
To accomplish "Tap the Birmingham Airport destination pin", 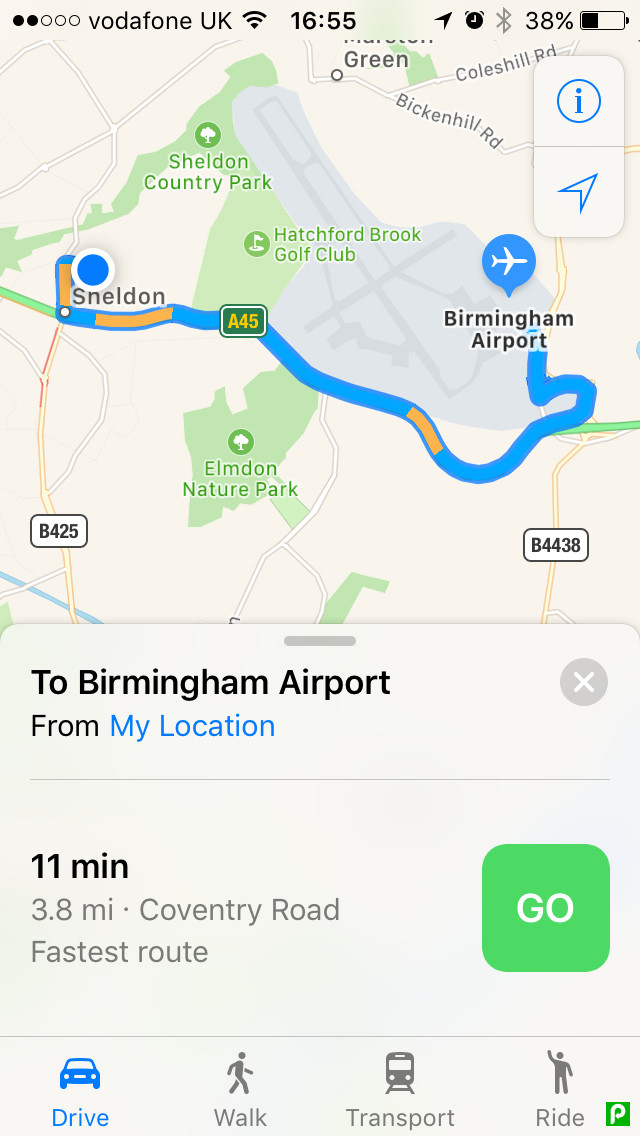I will click(x=509, y=263).
